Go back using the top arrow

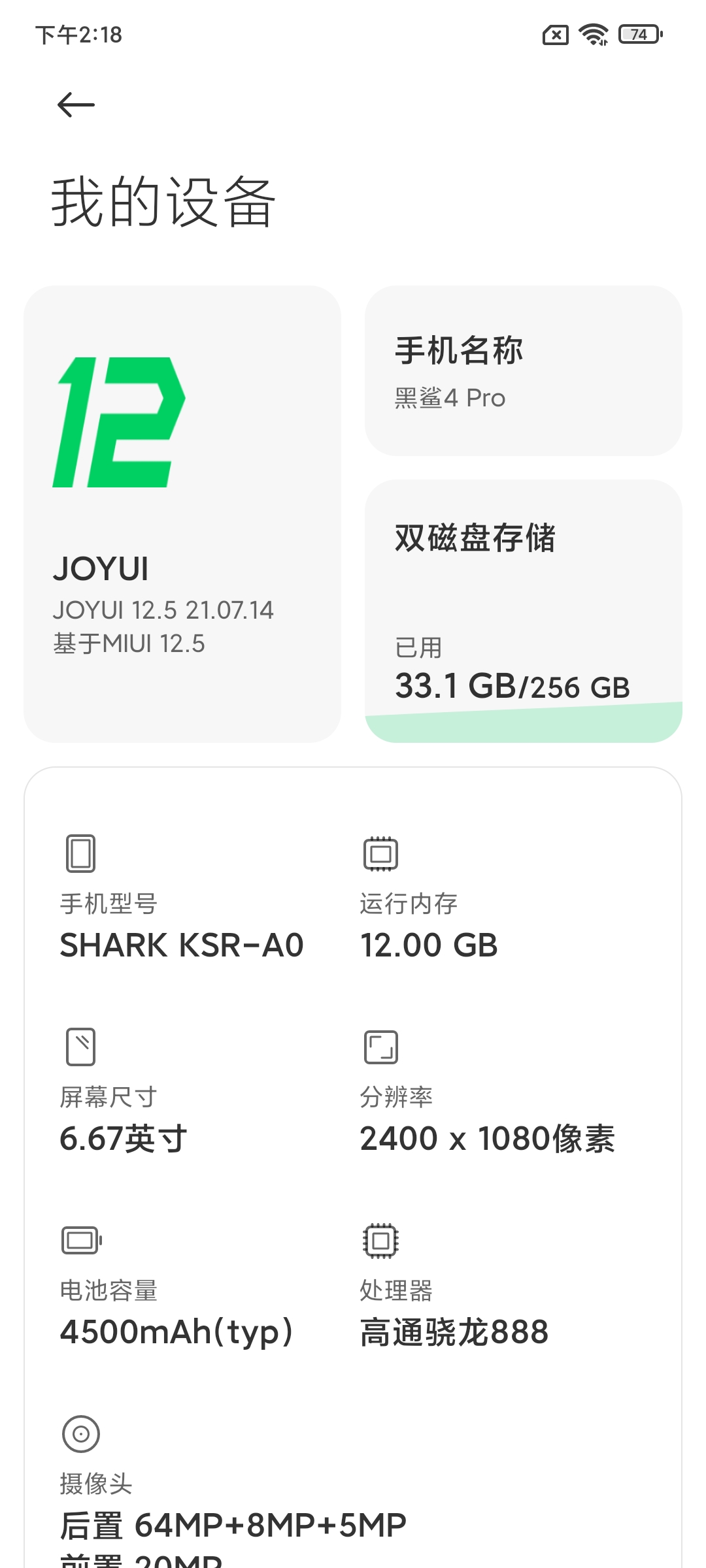[x=76, y=105]
